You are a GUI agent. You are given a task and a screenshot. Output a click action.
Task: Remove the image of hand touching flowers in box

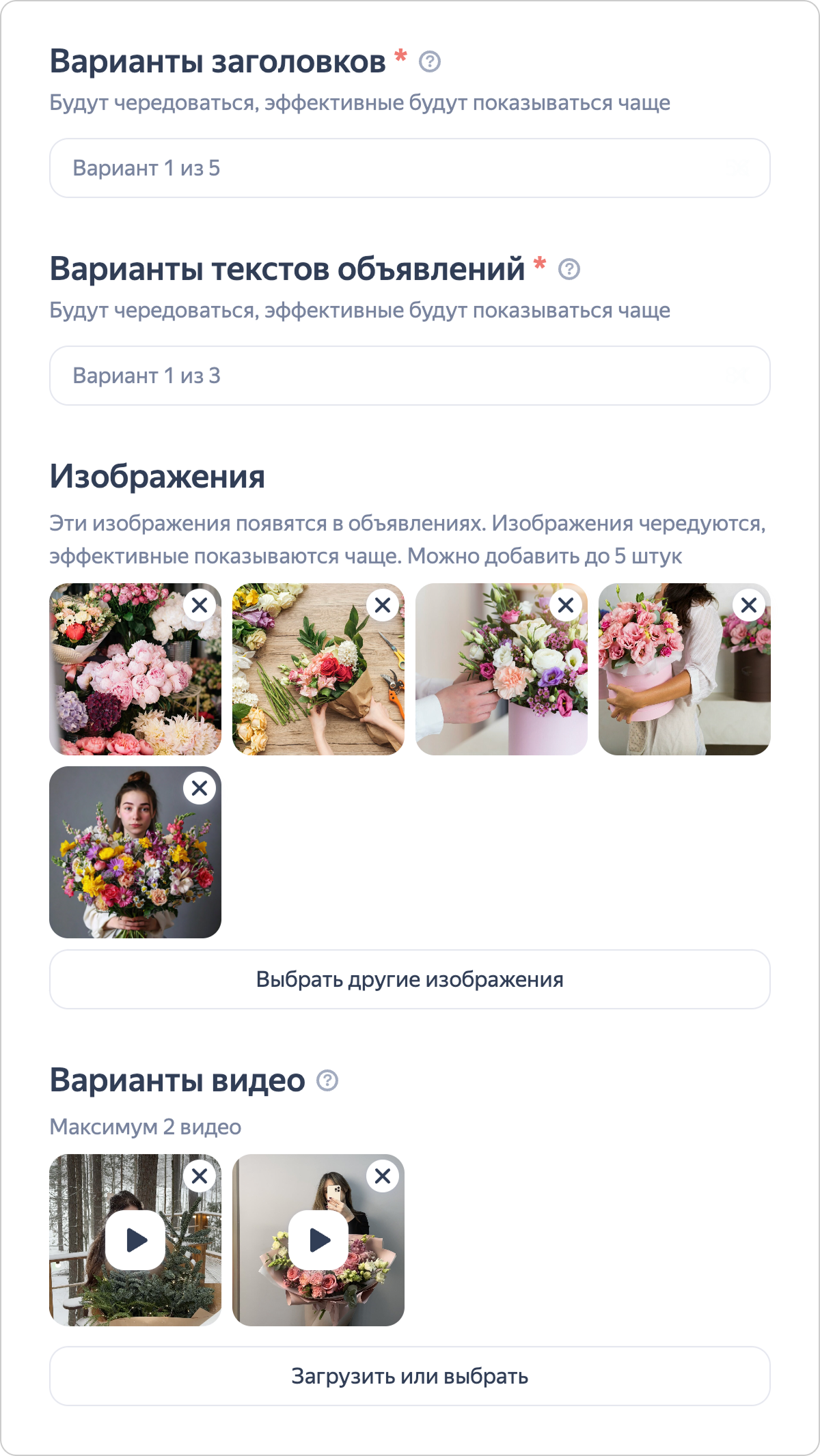point(566,605)
